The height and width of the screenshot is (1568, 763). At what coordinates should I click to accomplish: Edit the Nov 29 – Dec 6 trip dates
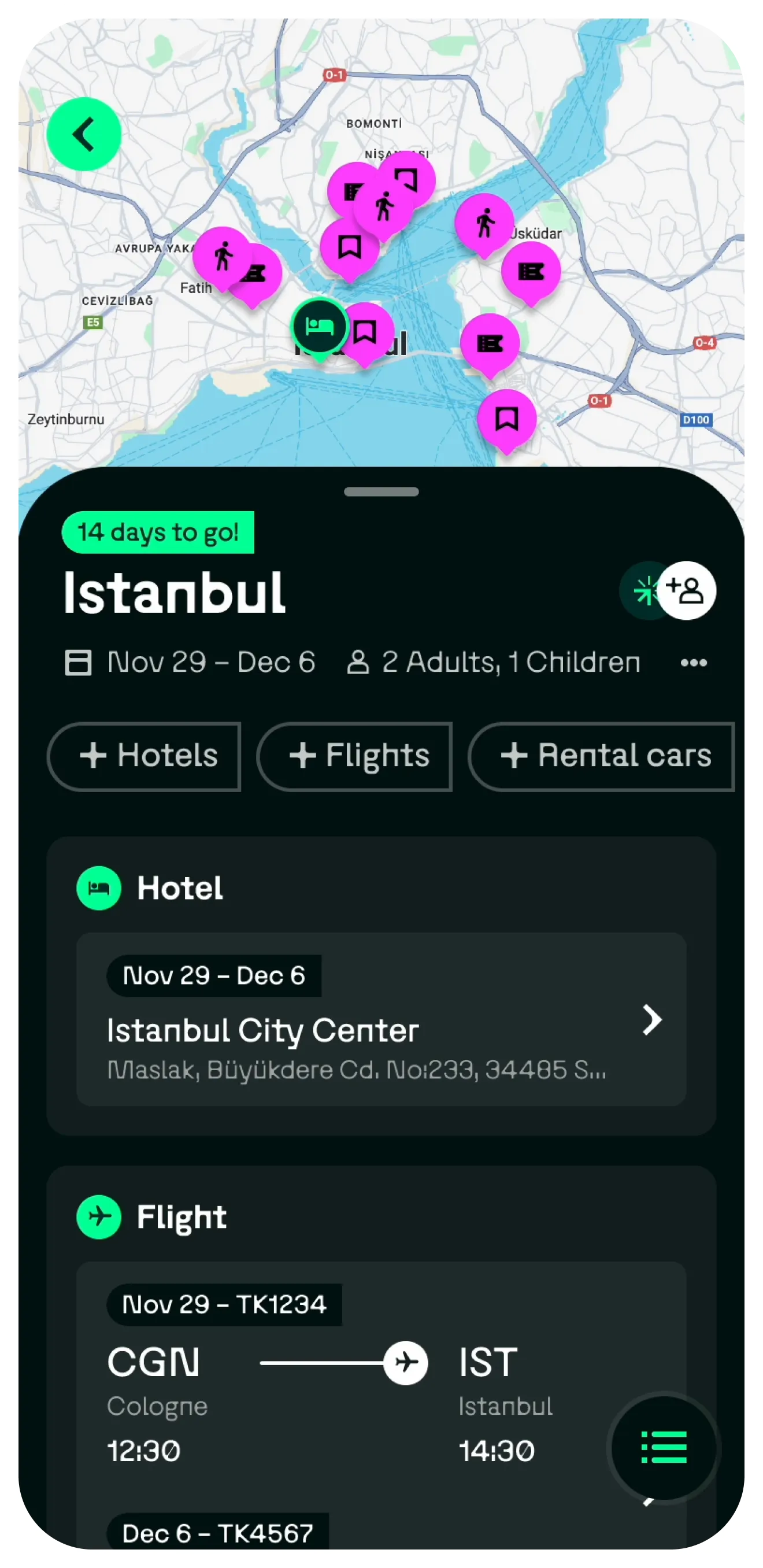(x=191, y=662)
